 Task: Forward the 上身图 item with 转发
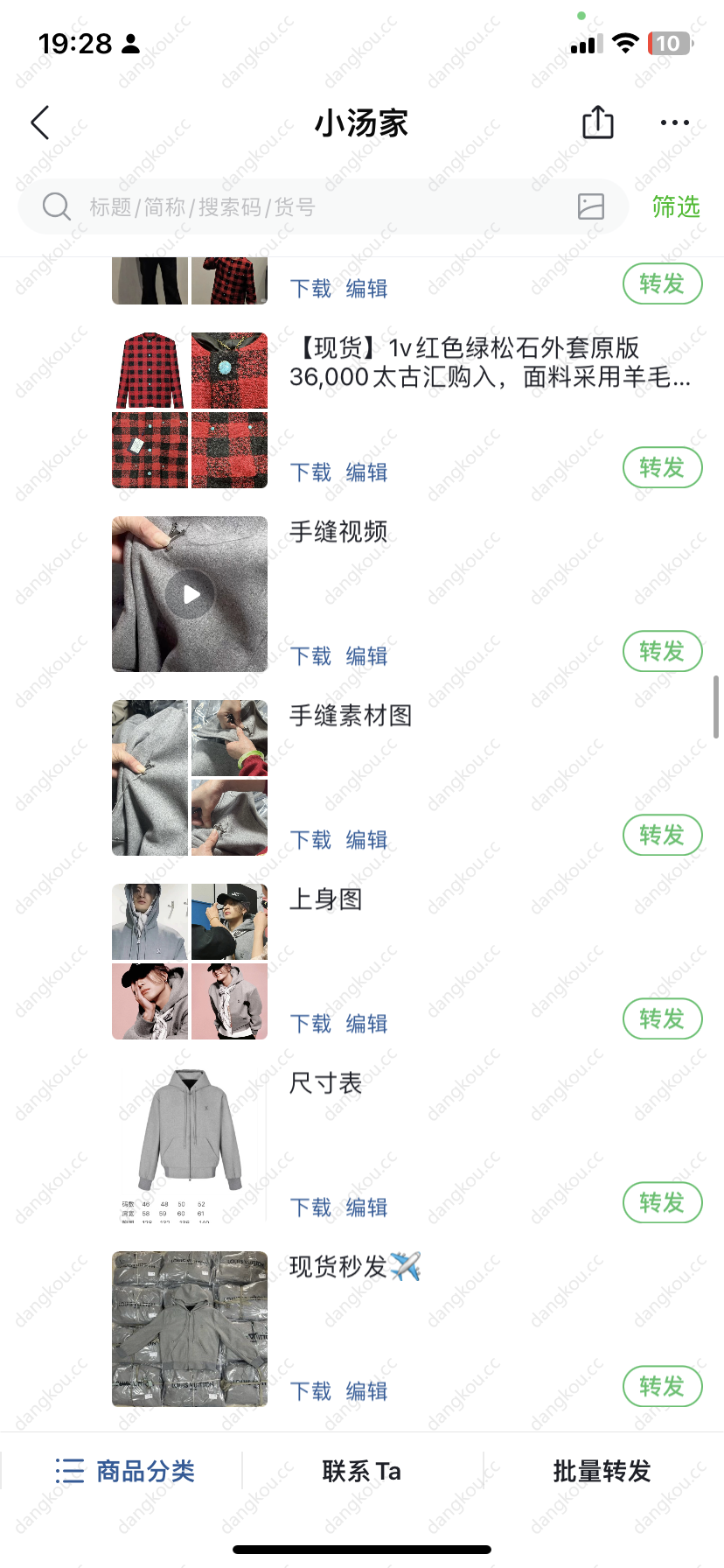tap(662, 1019)
